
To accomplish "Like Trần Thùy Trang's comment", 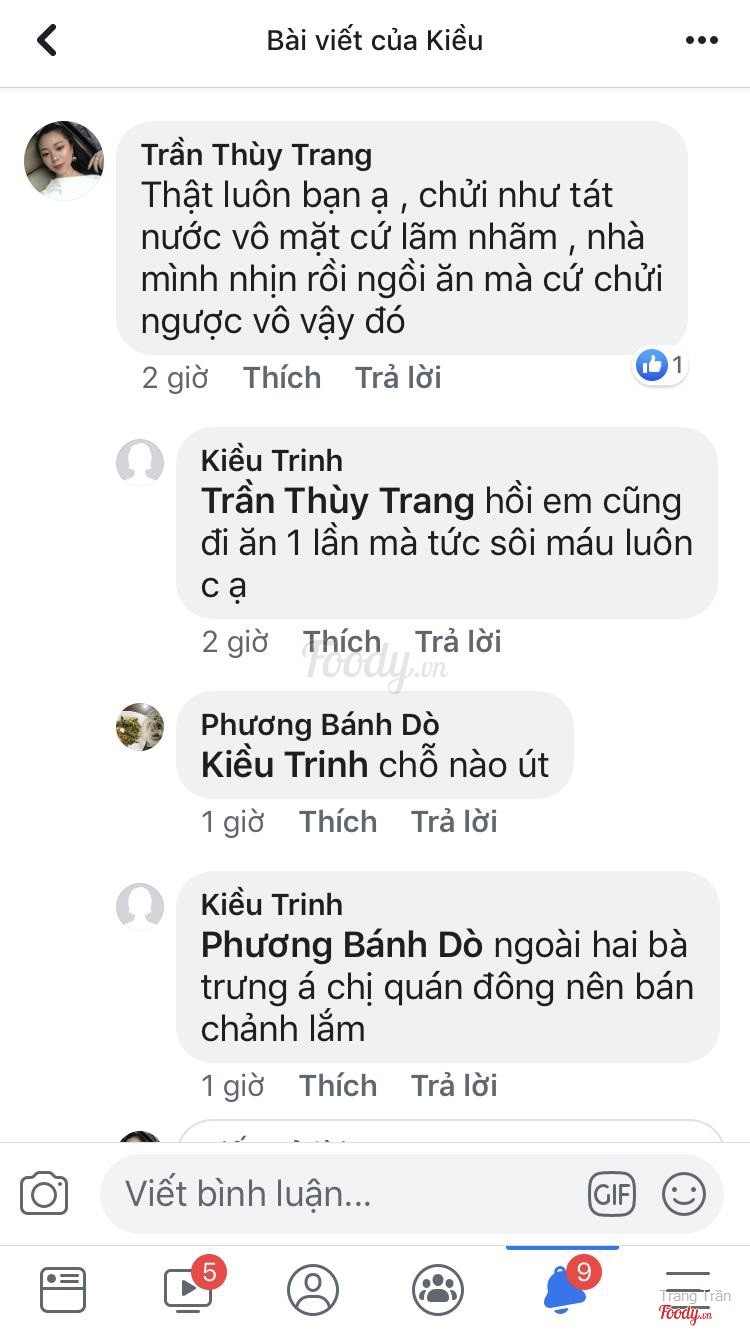I will (x=282, y=378).
